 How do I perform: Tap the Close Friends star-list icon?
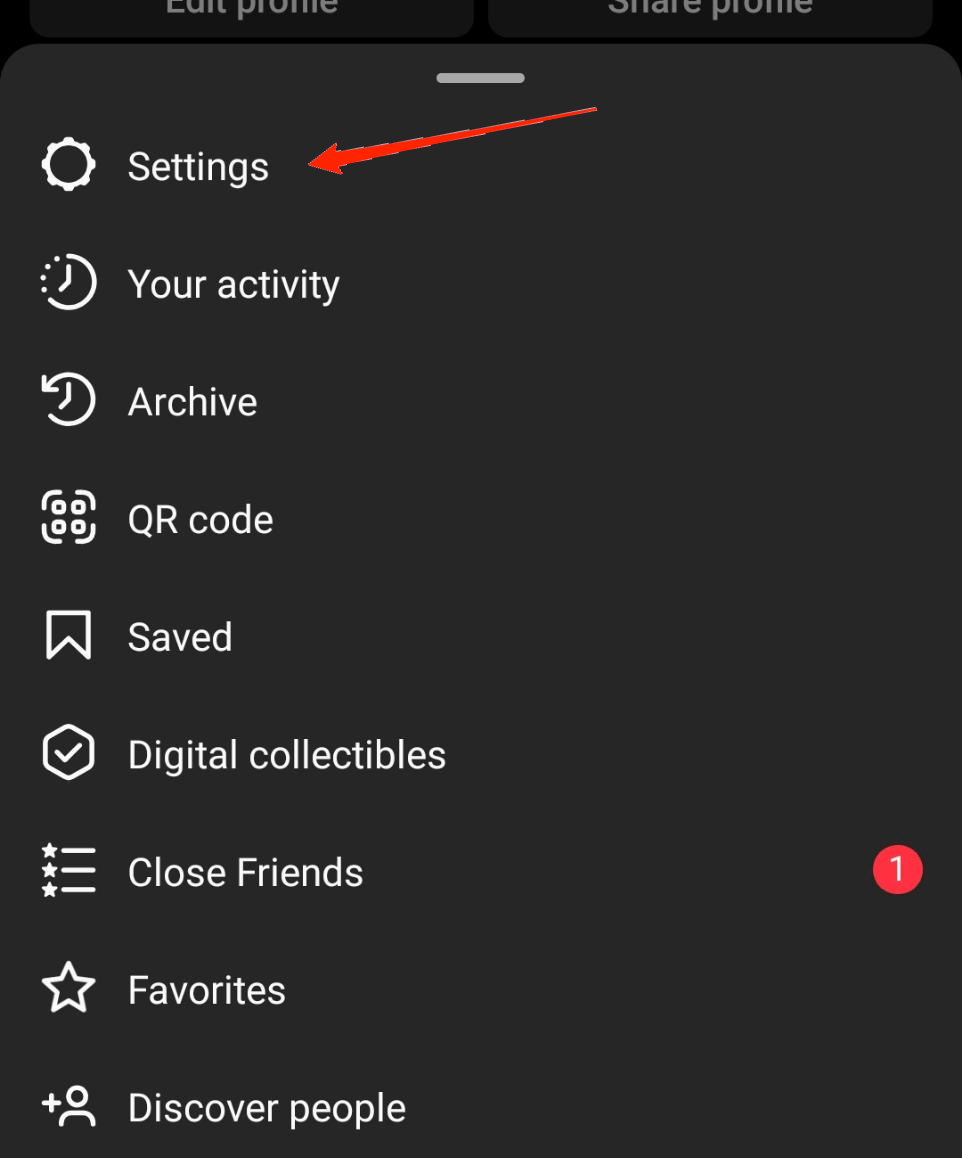pyautogui.click(x=68, y=871)
